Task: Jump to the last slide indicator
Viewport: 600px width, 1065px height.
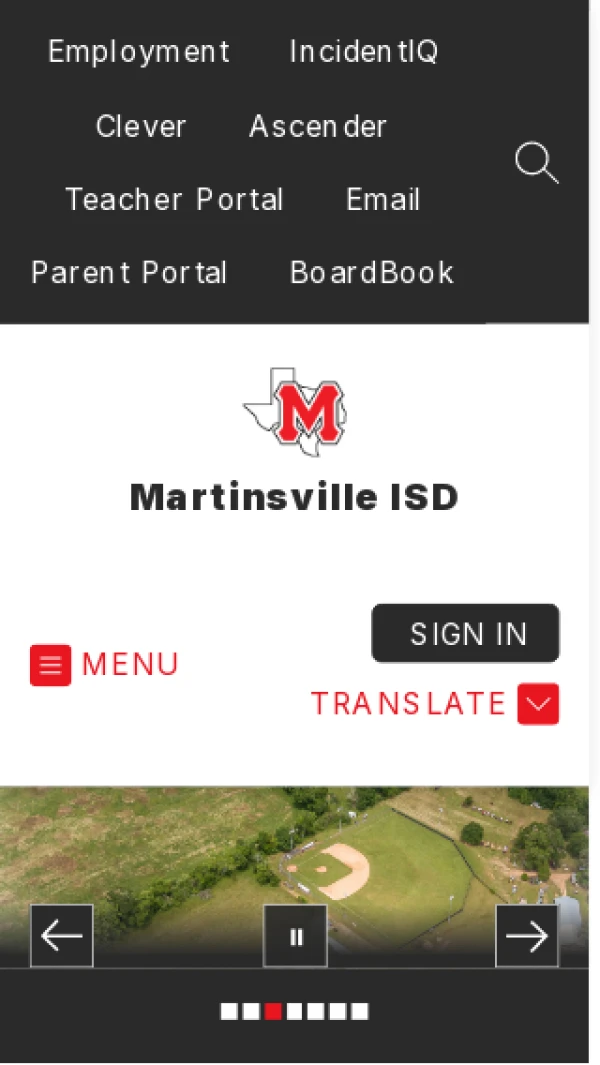Action: pyautogui.click(x=360, y=1012)
